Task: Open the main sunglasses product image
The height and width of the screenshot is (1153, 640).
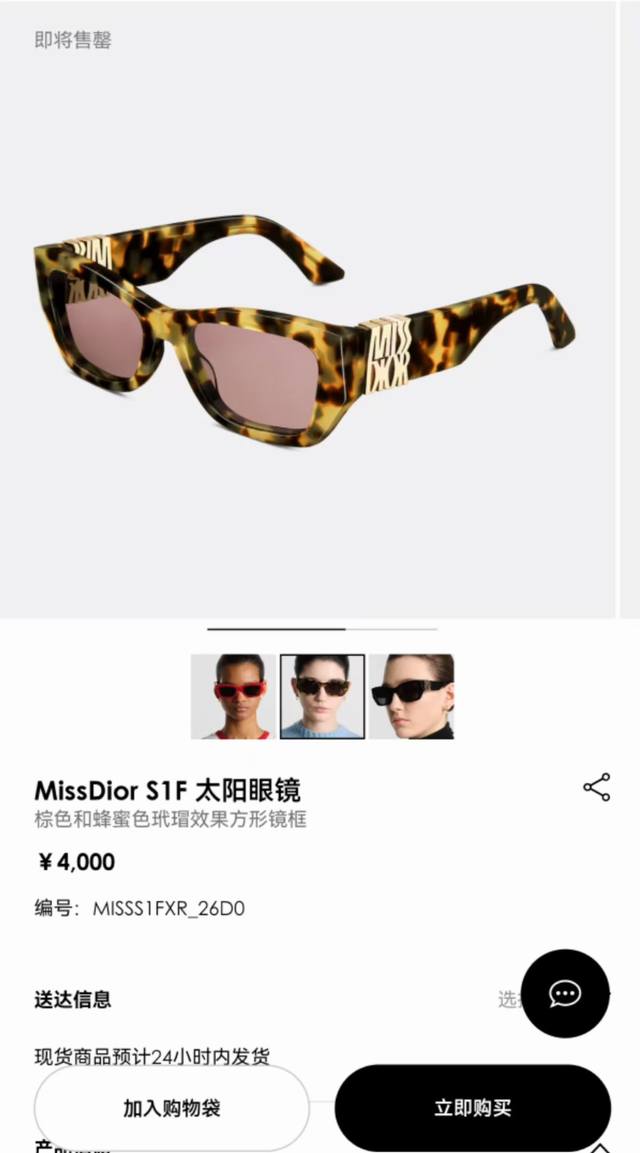Action: pyautogui.click(x=307, y=310)
